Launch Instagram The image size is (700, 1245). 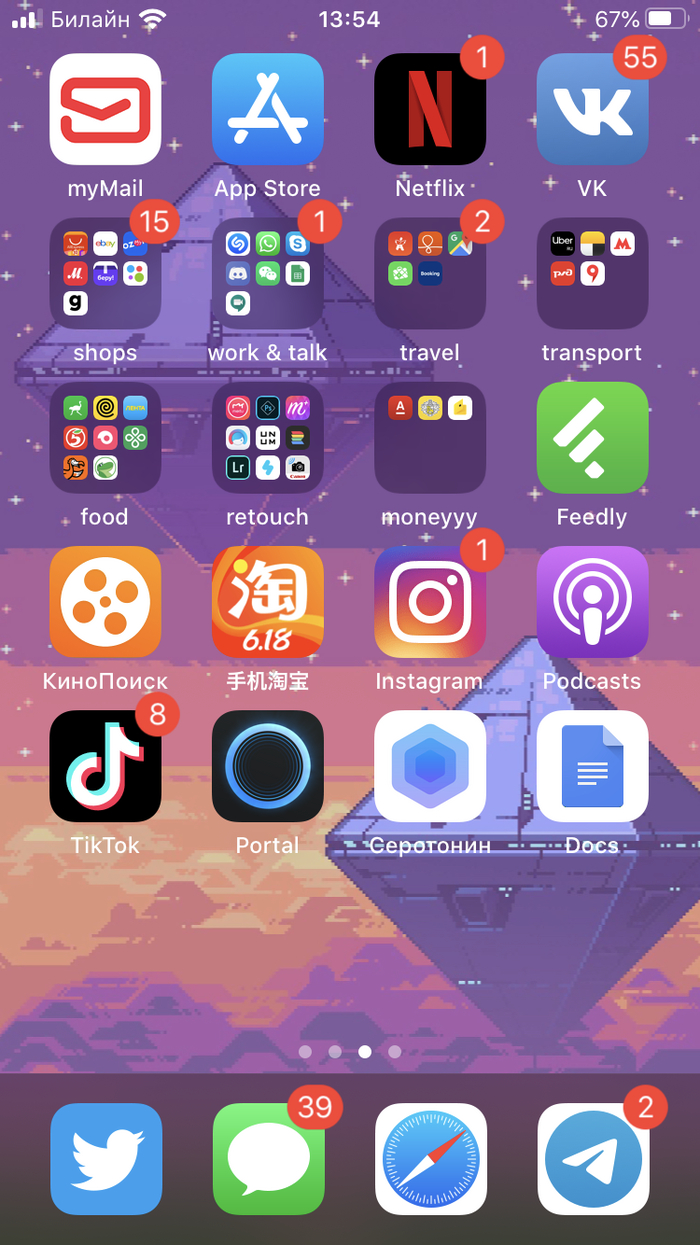pyautogui.click(x=430, y=602)
